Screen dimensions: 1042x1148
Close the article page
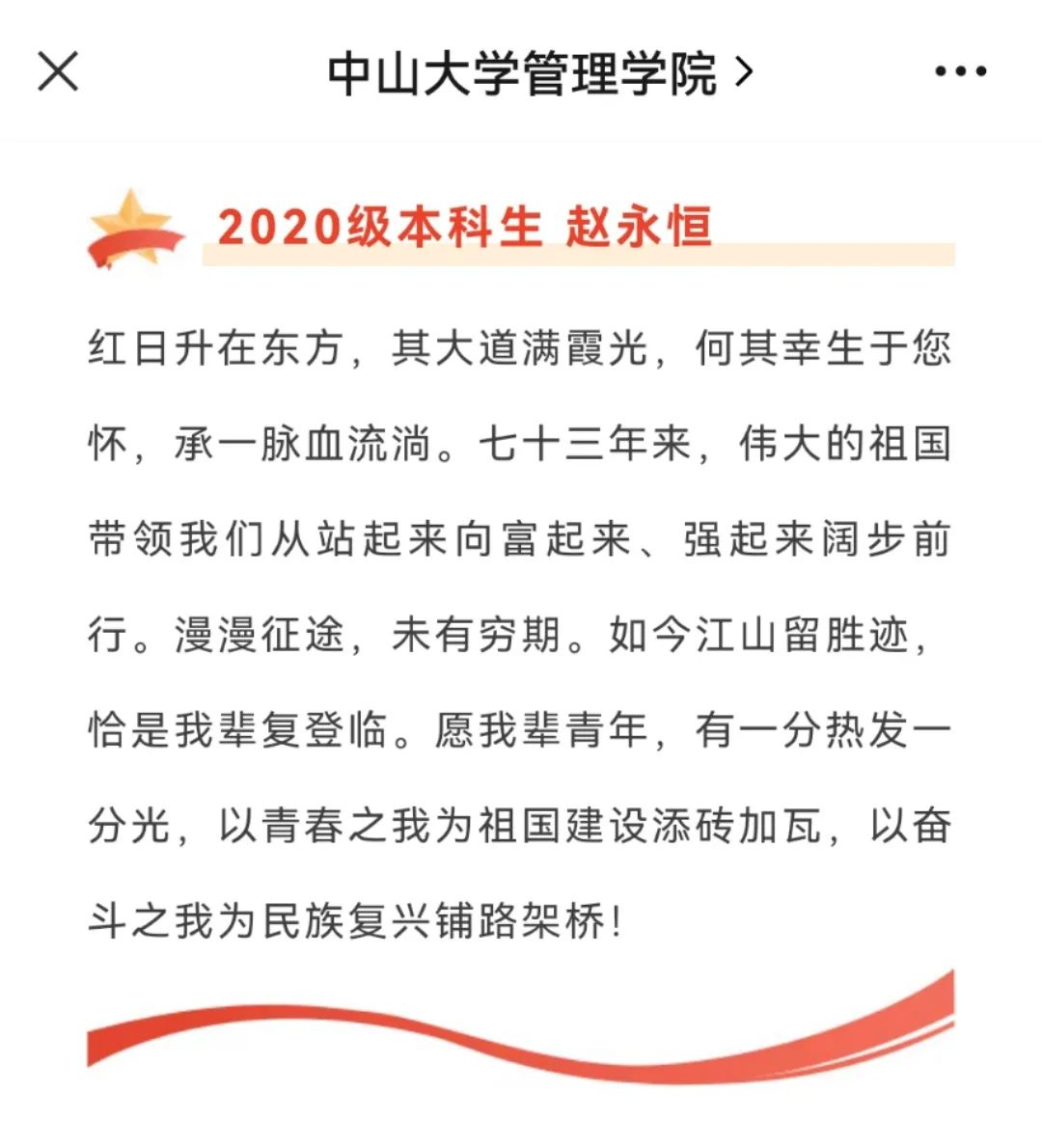tap(58, 71)
